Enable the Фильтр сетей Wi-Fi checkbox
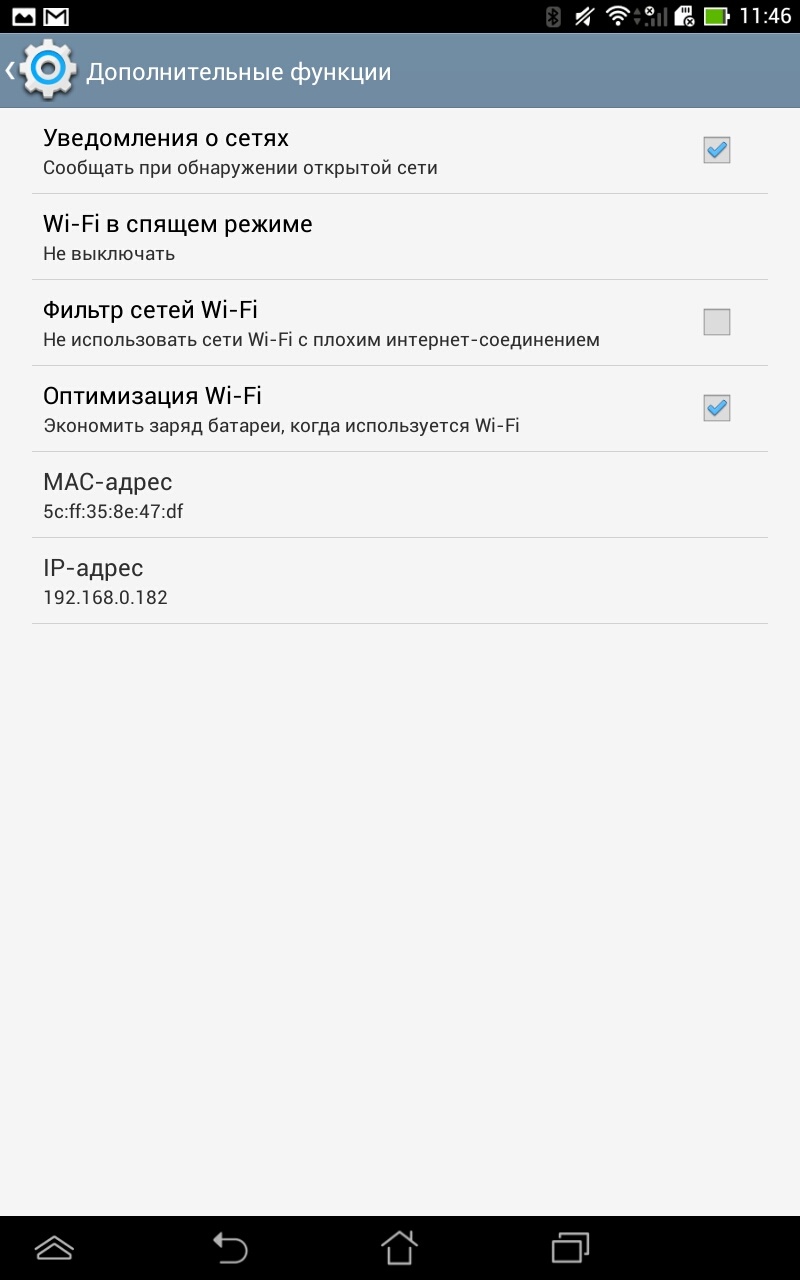The width and height of the screenshot is (800, 1280). point(716,322)
